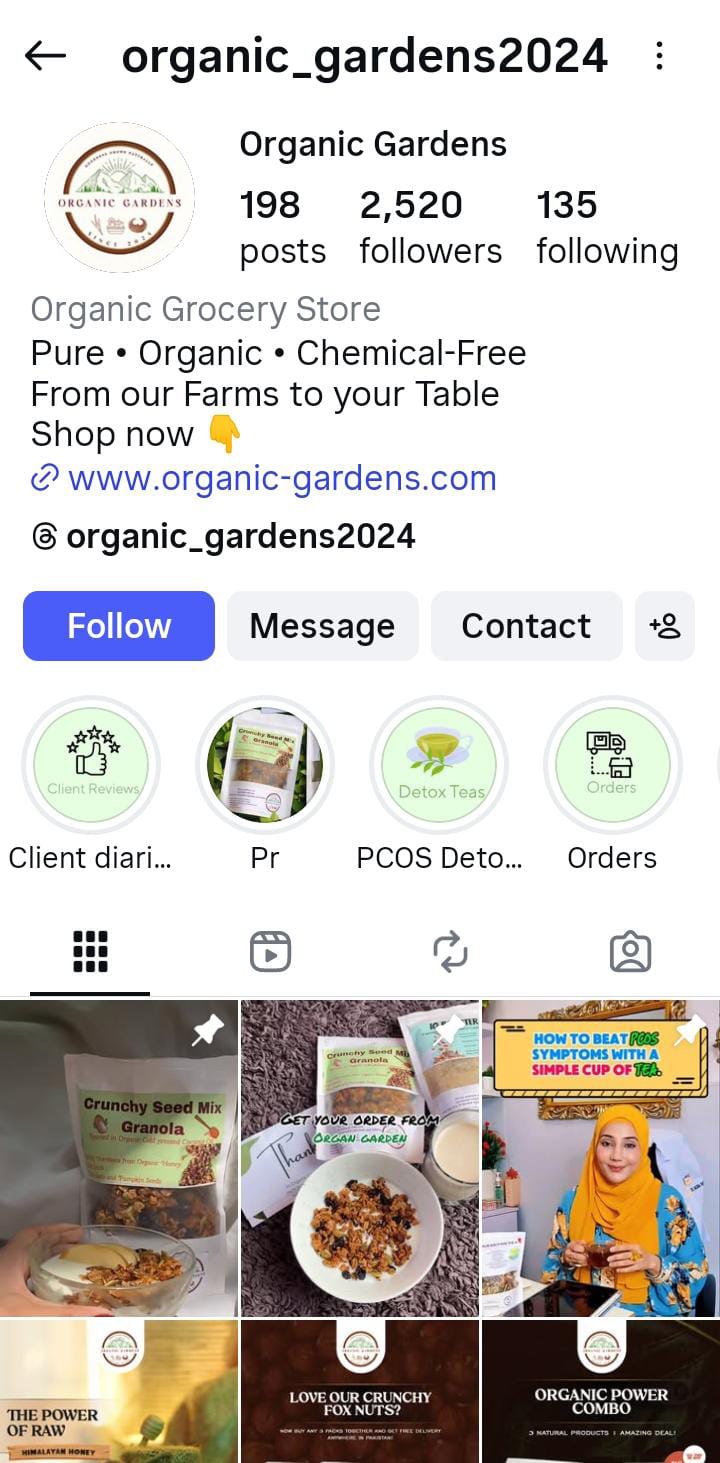Viewport: 720px width, 1463px height.
Task: Open the Pr story highlight
Action: (265, 765)
